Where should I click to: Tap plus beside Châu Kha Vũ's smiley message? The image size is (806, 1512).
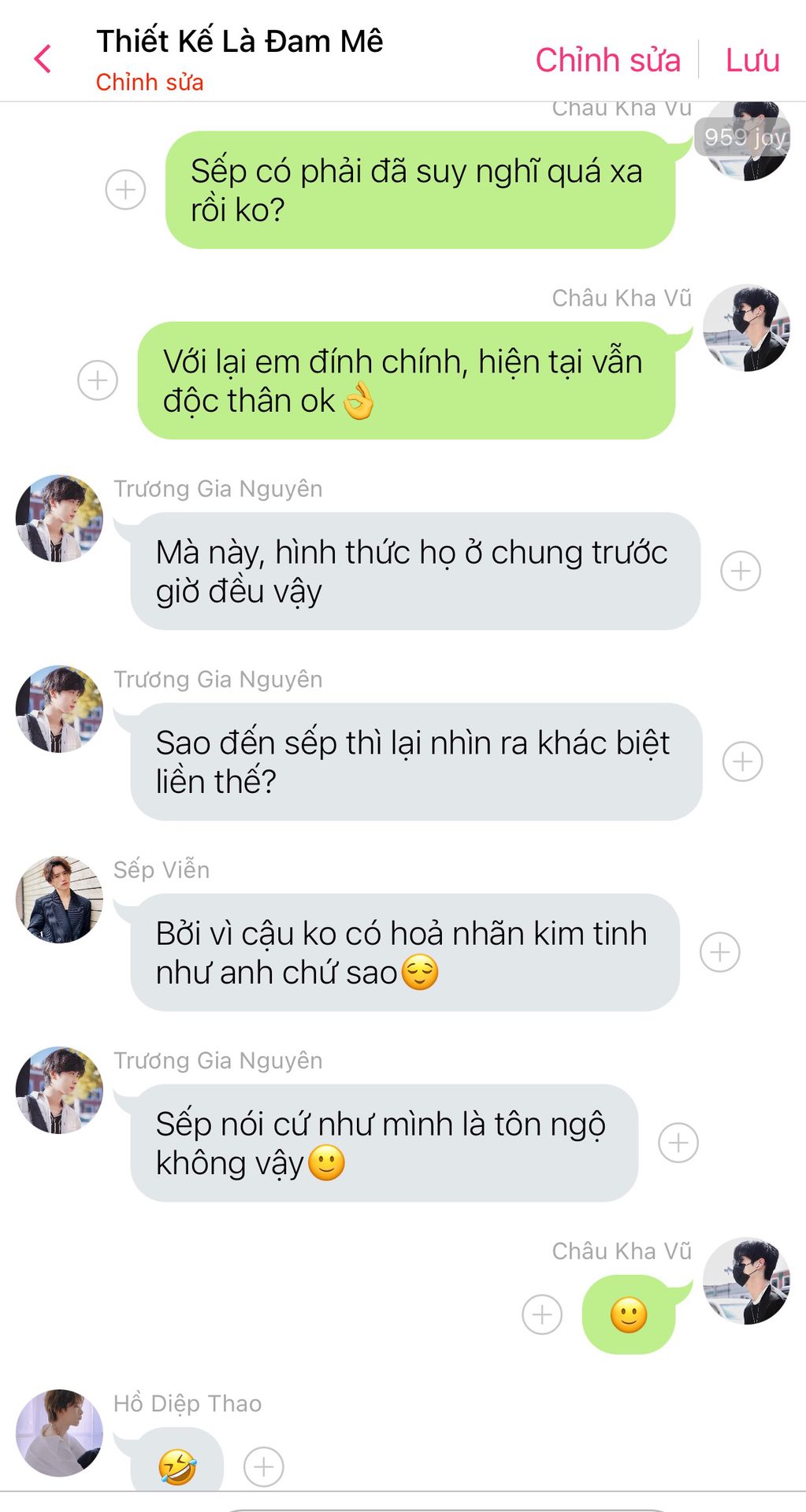pos(542,1314)
